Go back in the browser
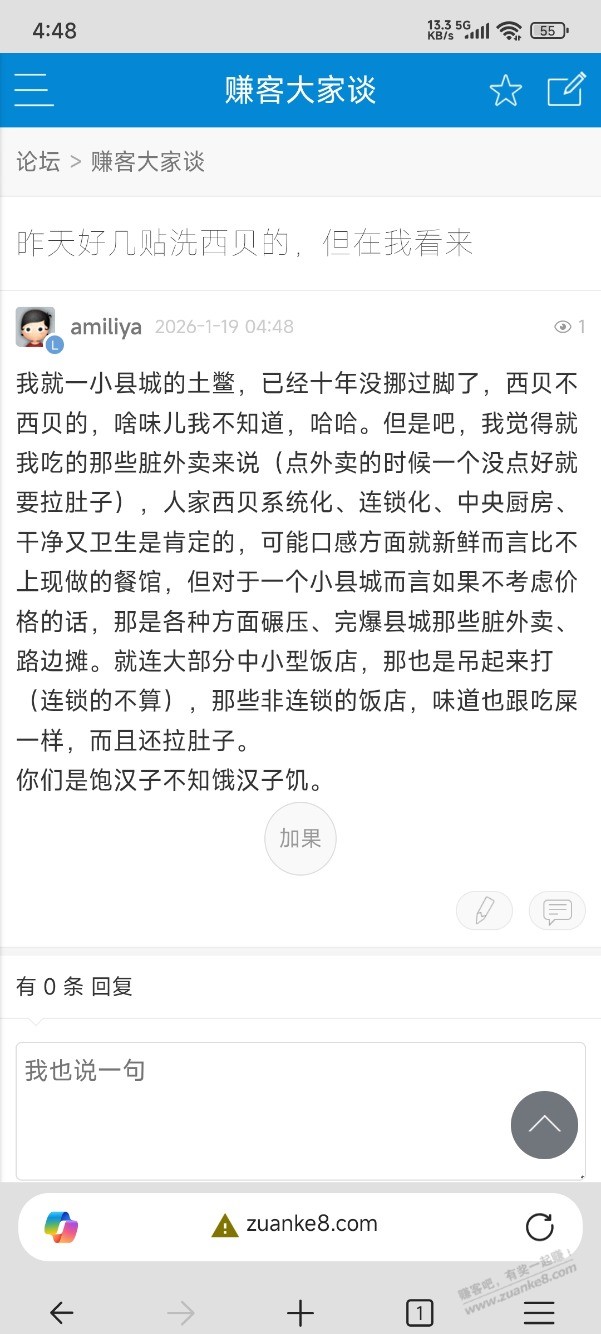 [x=61, y=1313]
